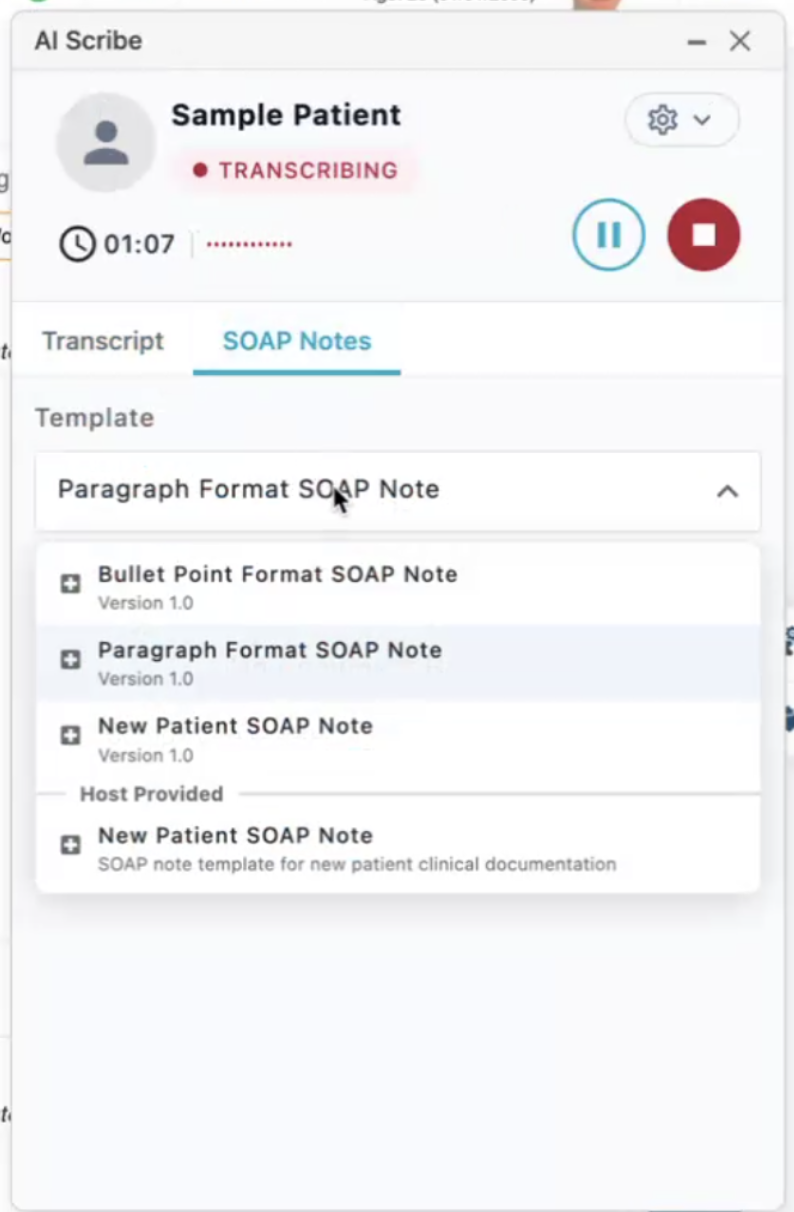Choose Host Provided New Patient SOAP Note
Image resolution: width=794 pixels, height=1212 pixels.
[x=235, y=846]
